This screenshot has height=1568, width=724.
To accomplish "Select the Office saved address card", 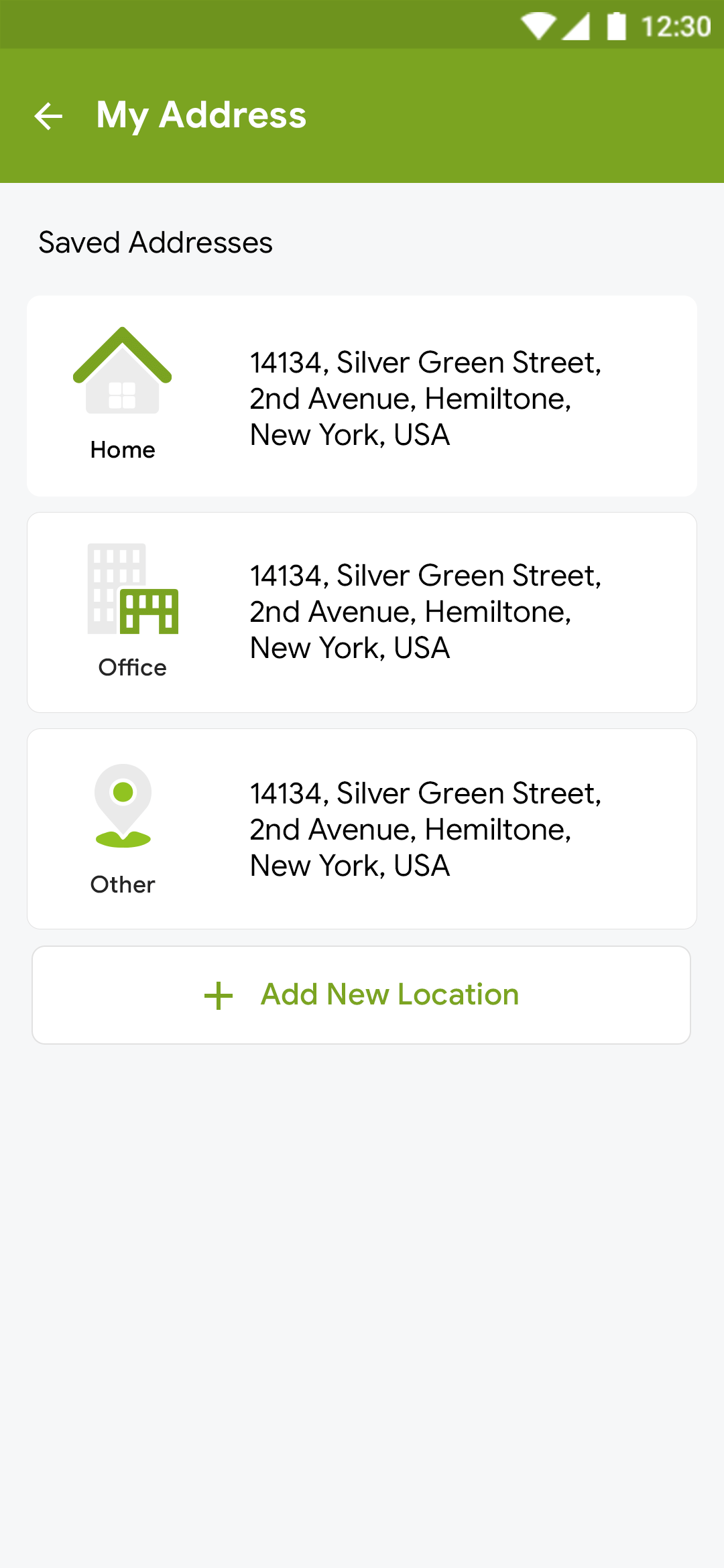I will click(x=362, y=610).
